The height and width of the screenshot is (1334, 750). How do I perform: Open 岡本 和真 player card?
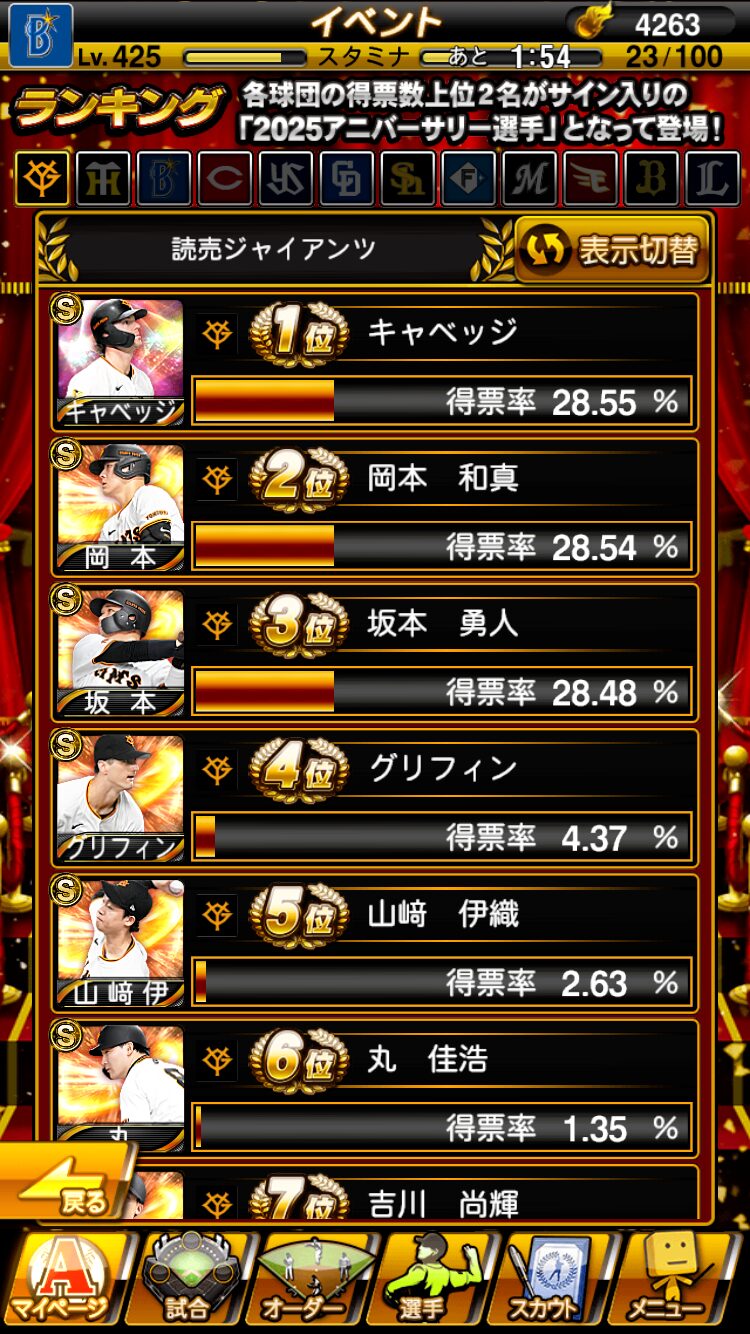(x=121, y=507)
